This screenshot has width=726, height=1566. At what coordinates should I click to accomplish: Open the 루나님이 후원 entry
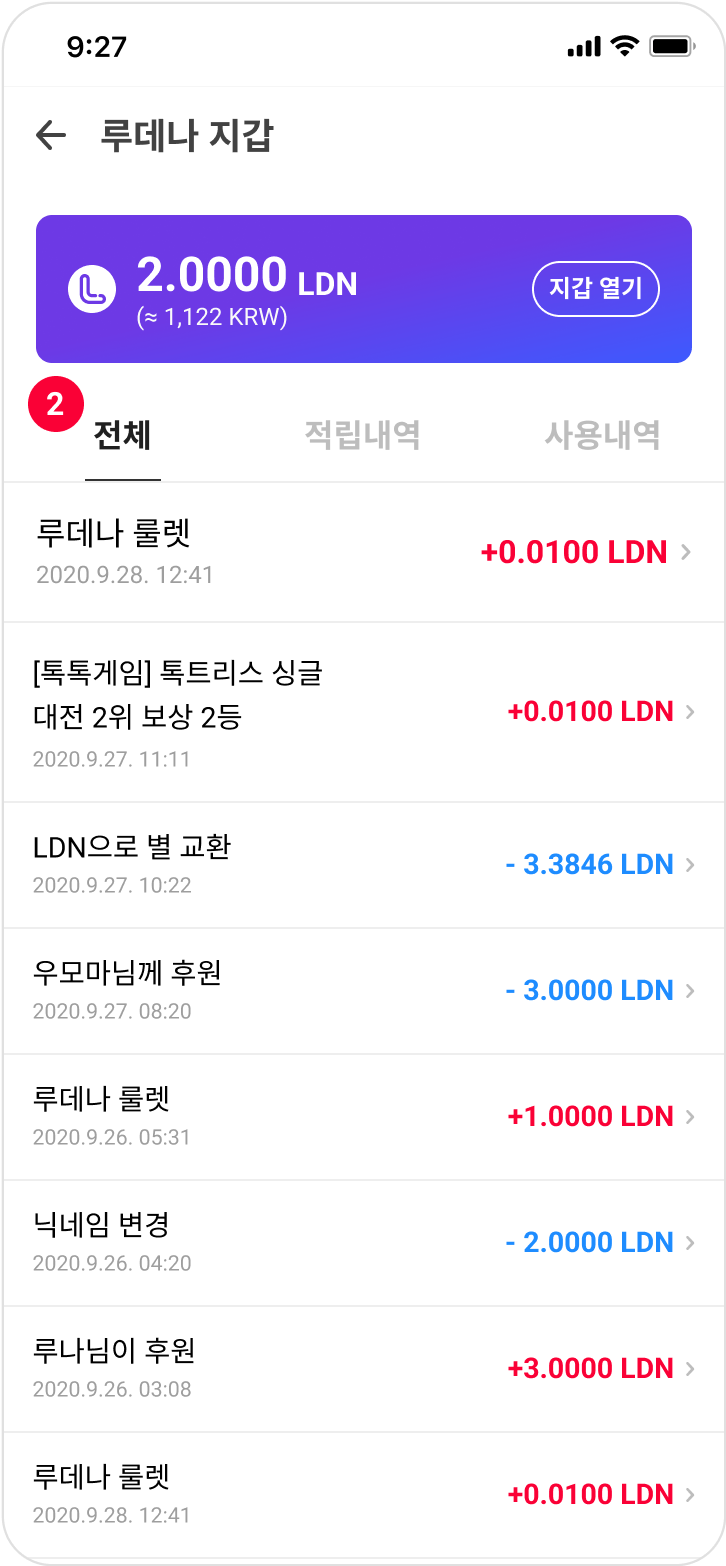coord(362,1368)
